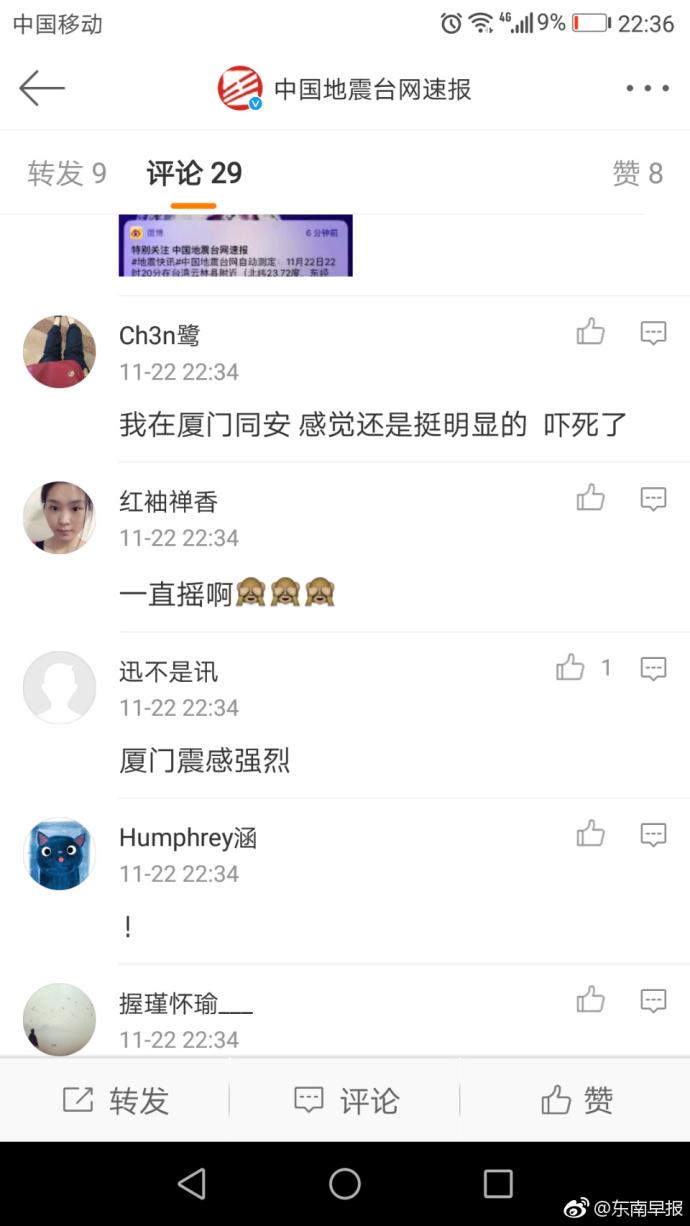
Task: Write a comment via bottom 评论 button
Action: [x=345, y=1101]
